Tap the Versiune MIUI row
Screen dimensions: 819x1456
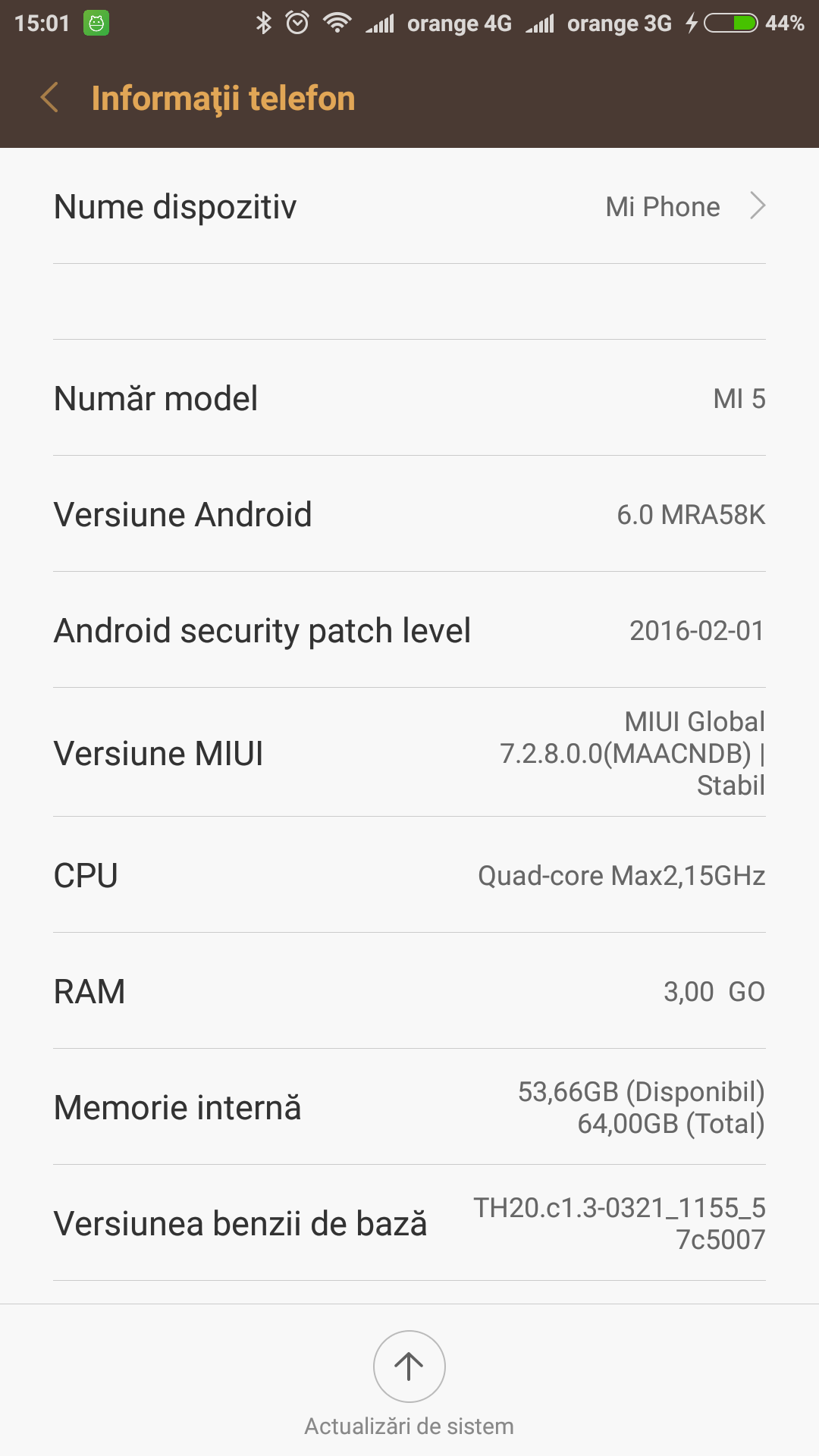(x=409, y=752)
